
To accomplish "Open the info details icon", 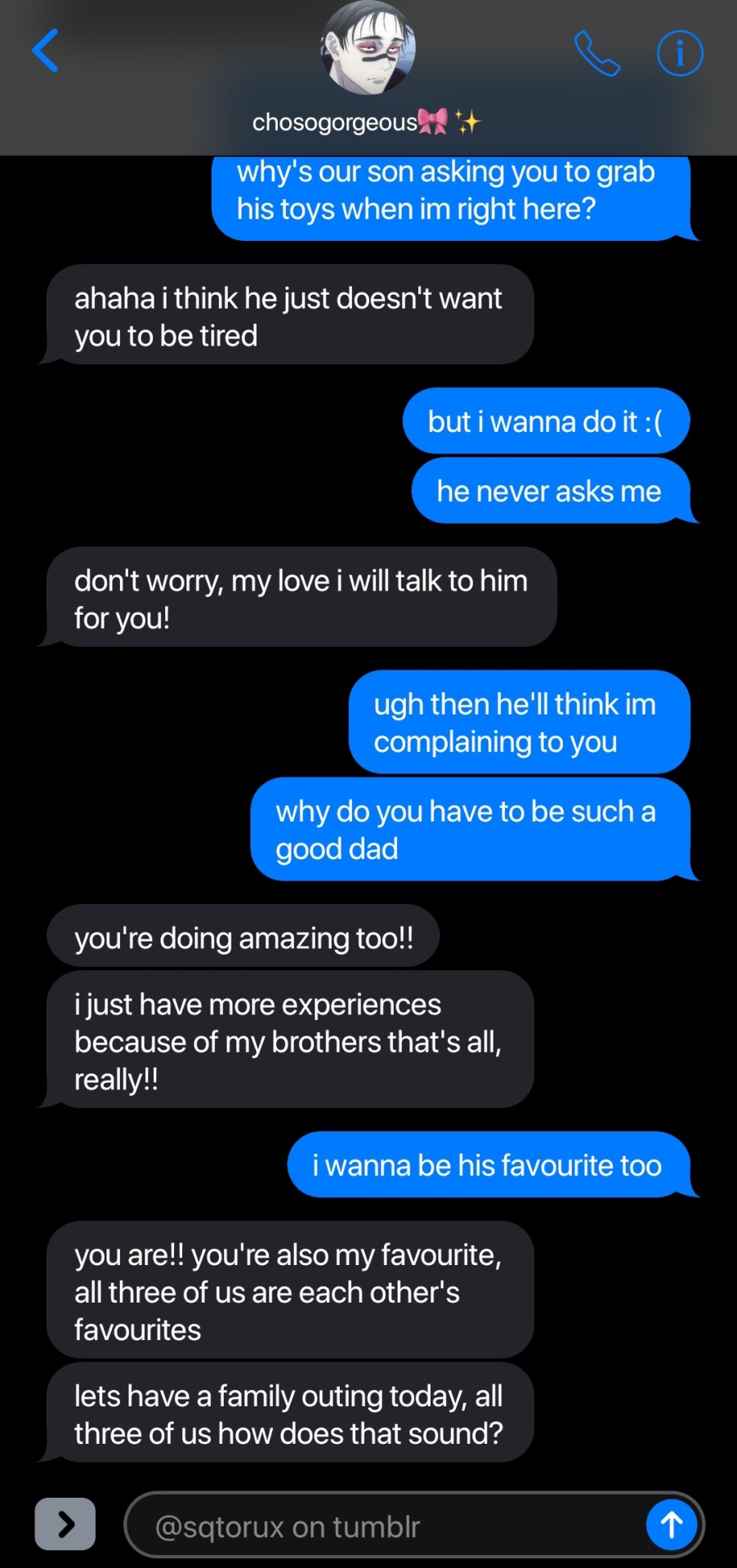I will tap(680, 53).
